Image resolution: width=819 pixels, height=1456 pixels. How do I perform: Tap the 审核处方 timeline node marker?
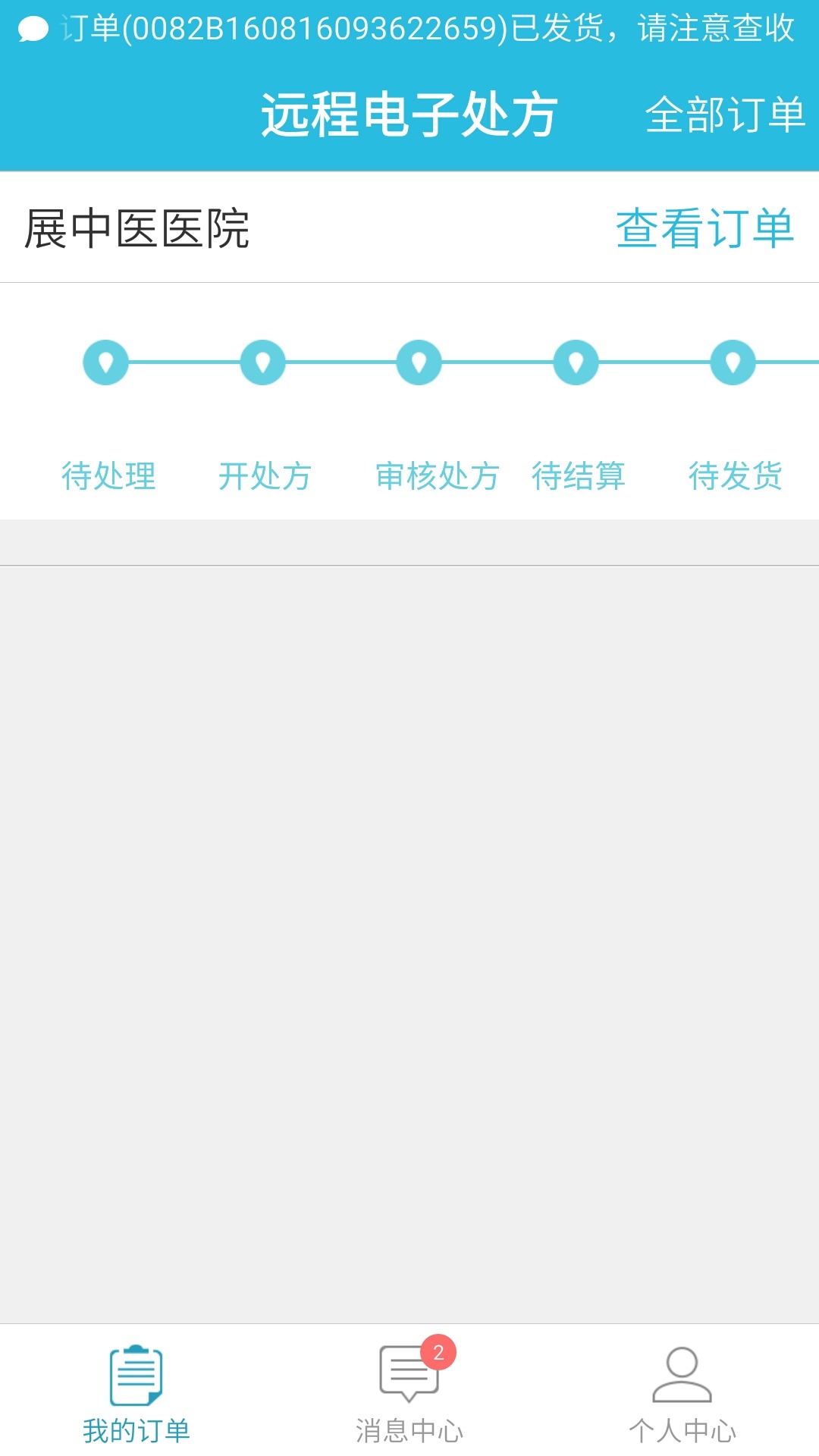click(x=418, y=362)
